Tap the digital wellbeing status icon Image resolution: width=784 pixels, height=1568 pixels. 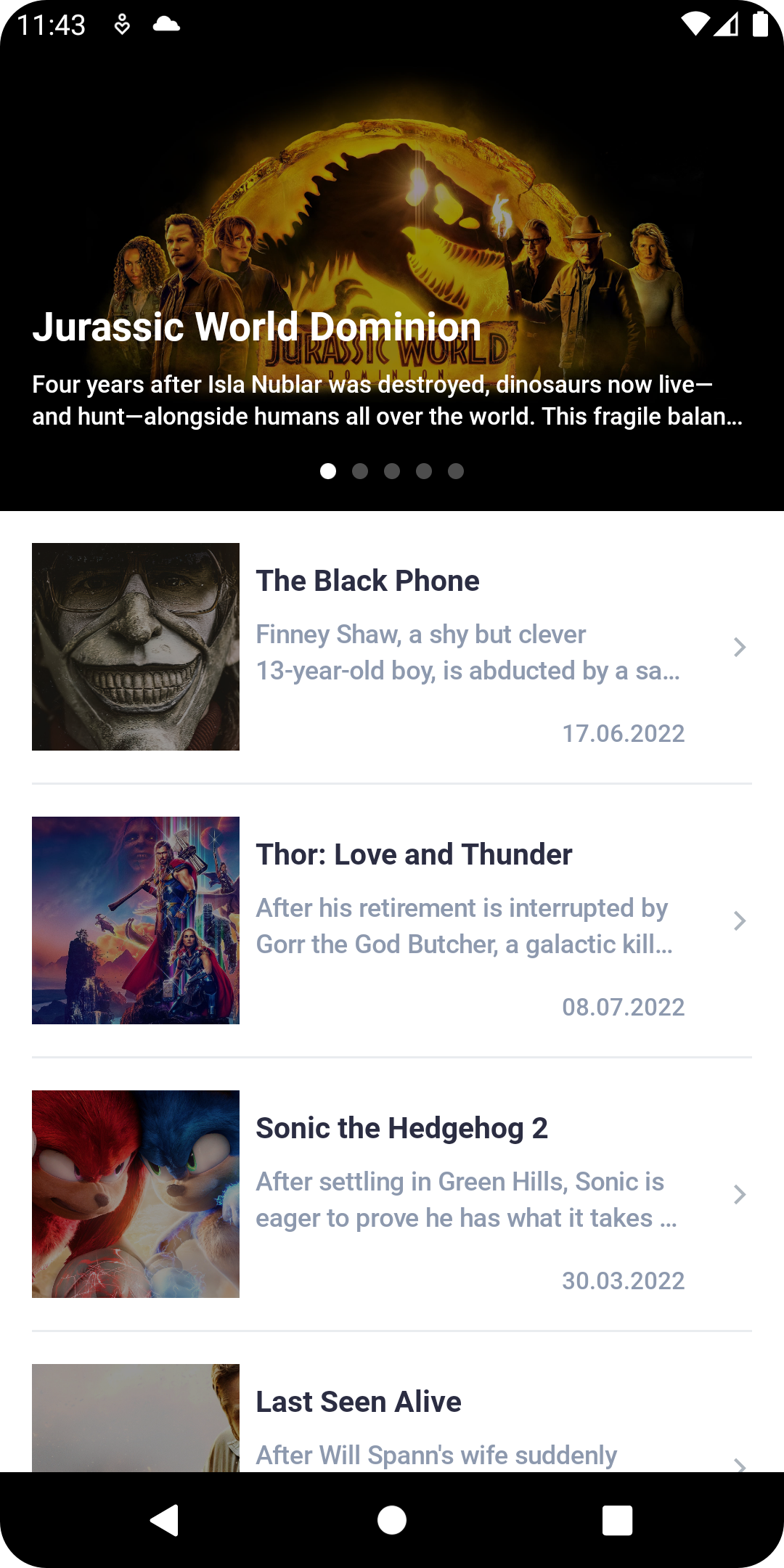click(121, 24)
